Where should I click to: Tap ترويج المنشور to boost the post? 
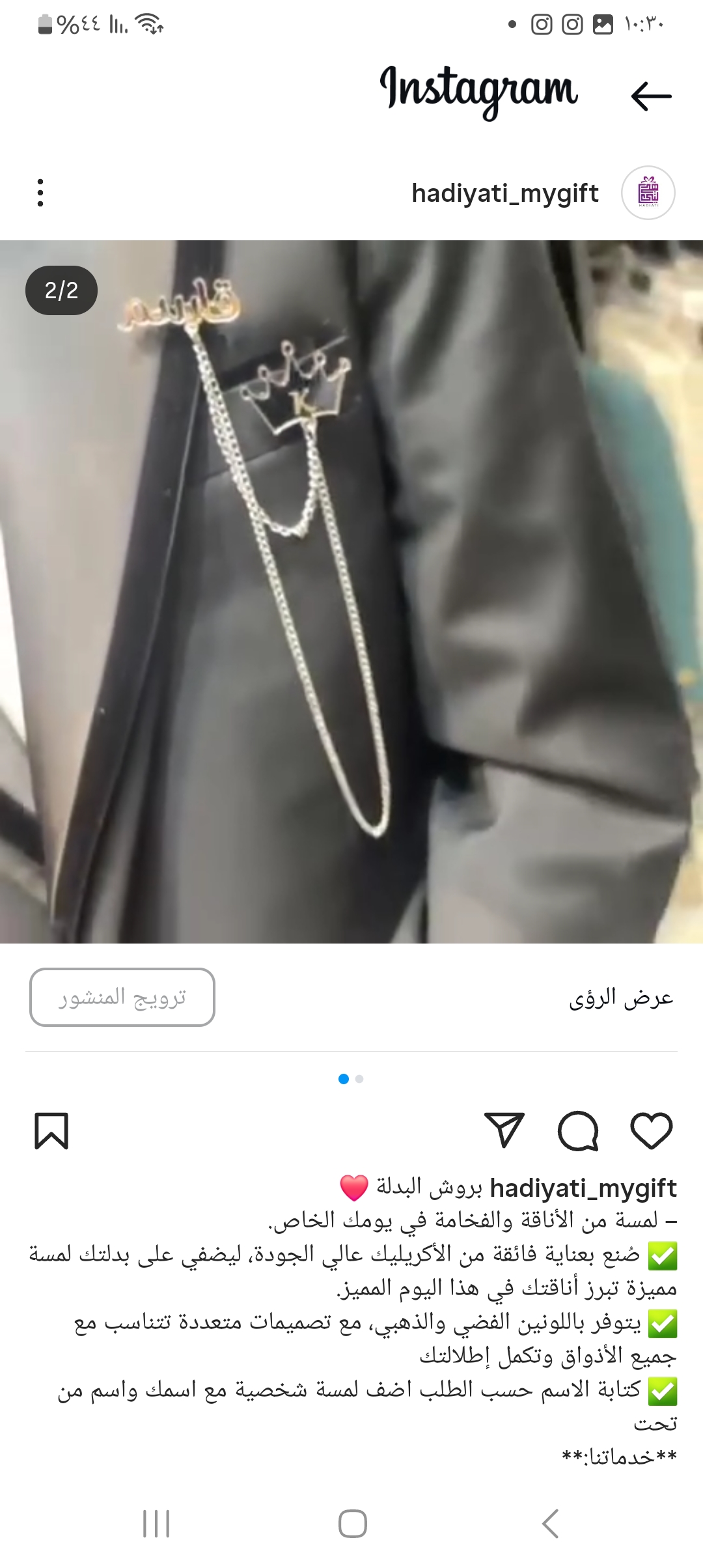[122, 997]
